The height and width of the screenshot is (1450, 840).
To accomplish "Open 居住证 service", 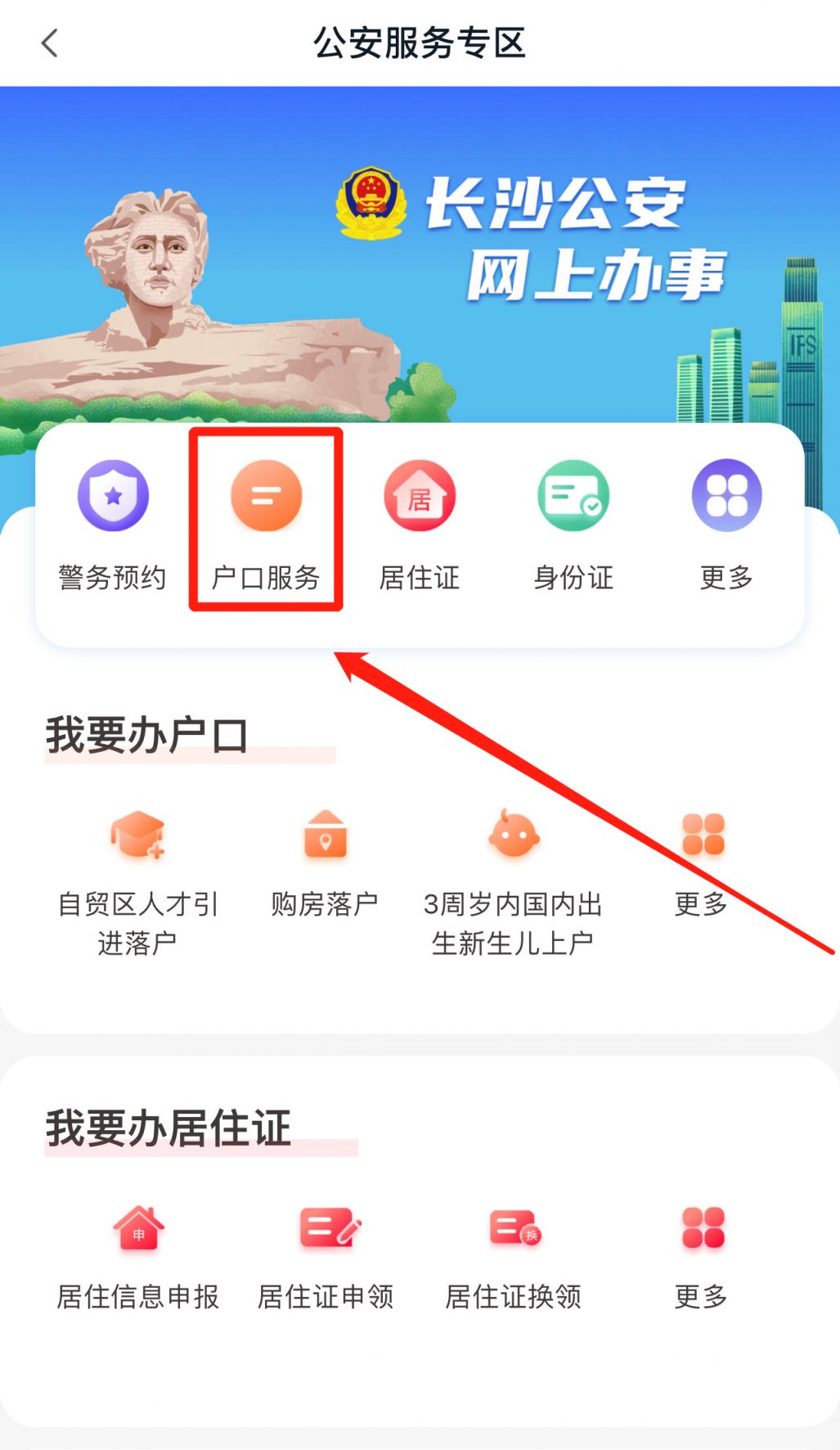I will pyautogui.click(x=420, y=522).
